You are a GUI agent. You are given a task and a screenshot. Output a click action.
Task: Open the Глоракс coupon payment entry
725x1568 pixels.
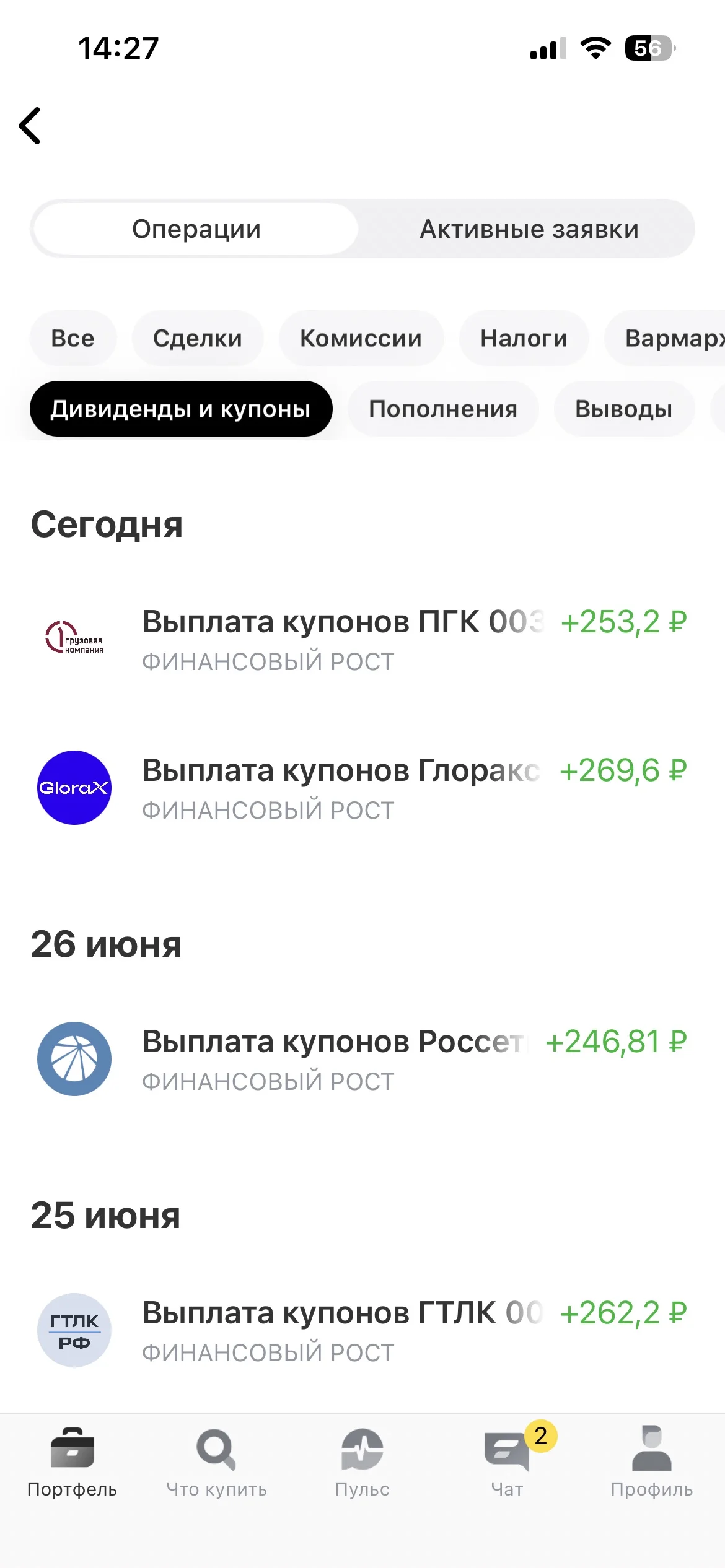(x=362, y=788)
